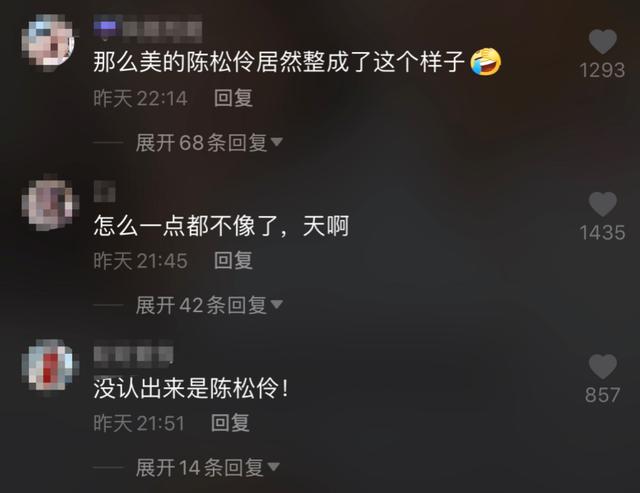This screenshot has height=493, width=640.
Task: Open avatar of the 那么美的陈松伶 commenter
Action: click(48, 42)
